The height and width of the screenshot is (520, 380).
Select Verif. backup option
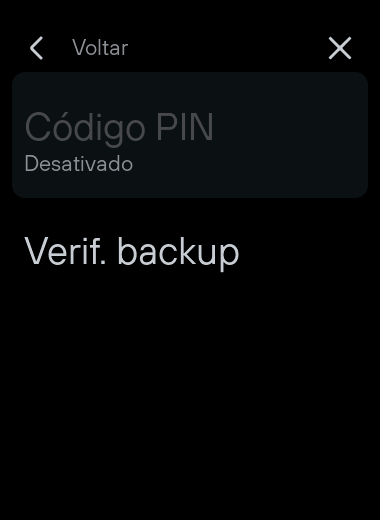click(132, 252)
